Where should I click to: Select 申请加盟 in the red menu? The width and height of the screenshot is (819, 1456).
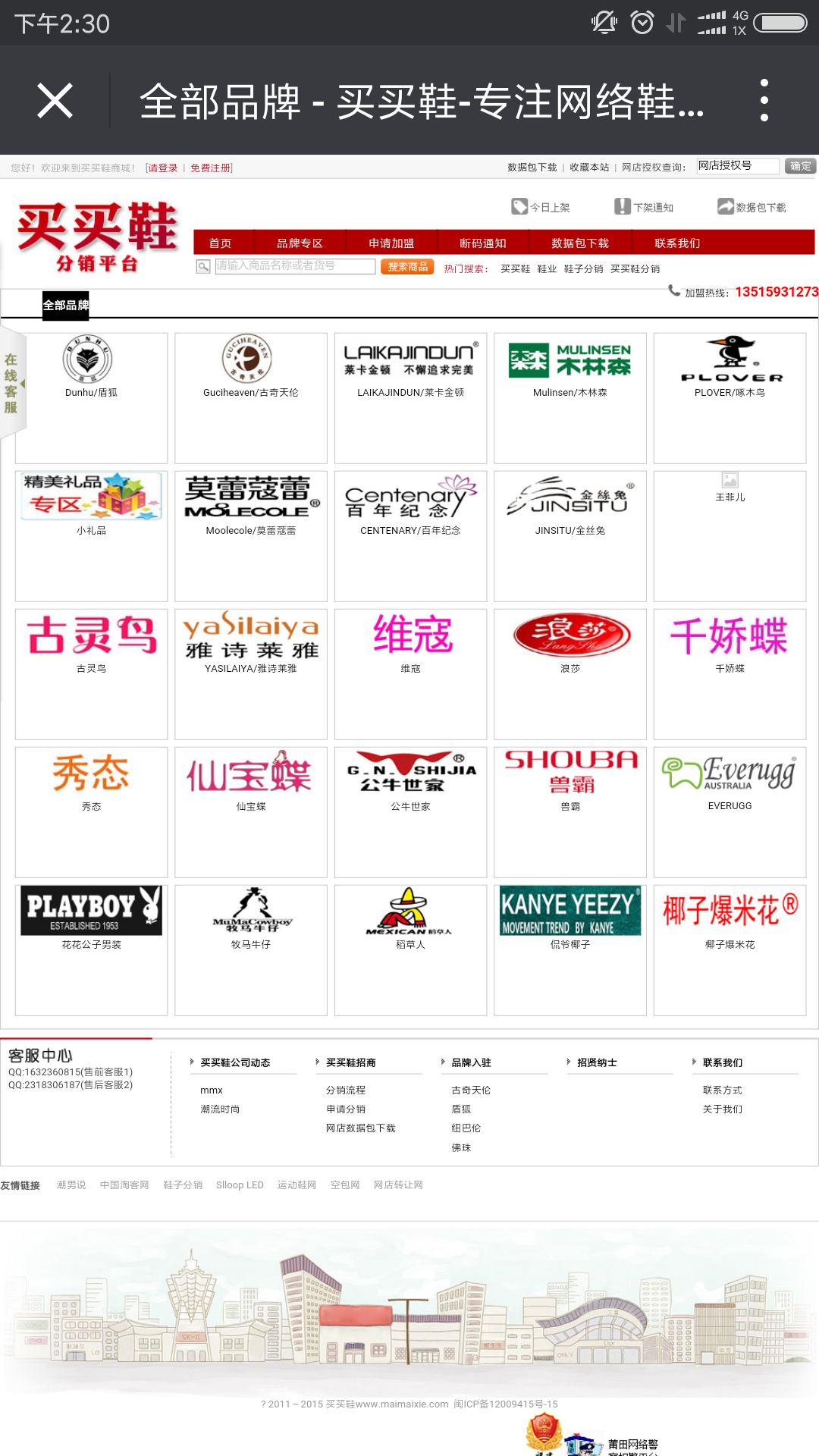click(391, 243)
